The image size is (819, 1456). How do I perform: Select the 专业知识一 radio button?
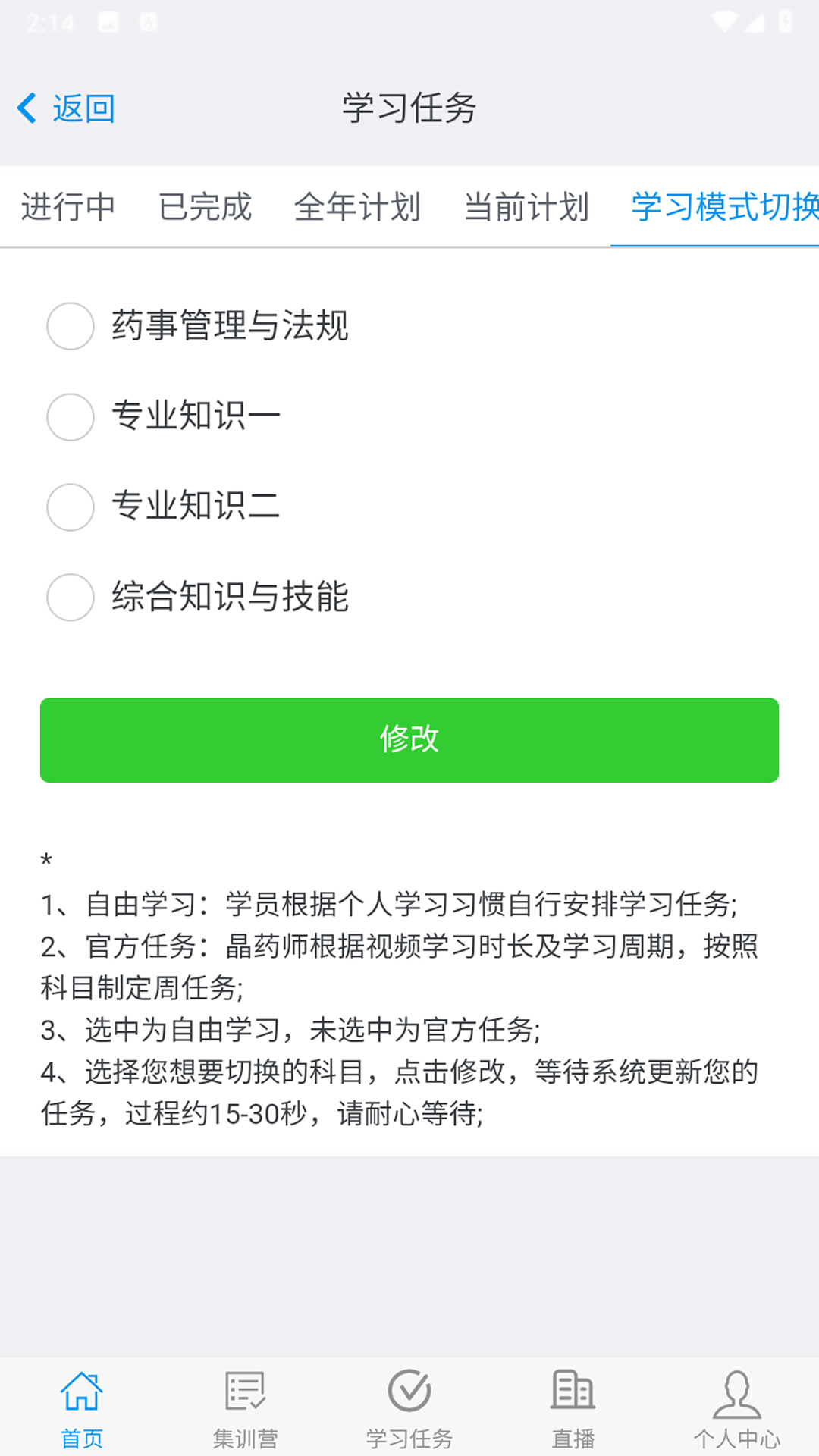pyautogui.click(x=70, y=418)
